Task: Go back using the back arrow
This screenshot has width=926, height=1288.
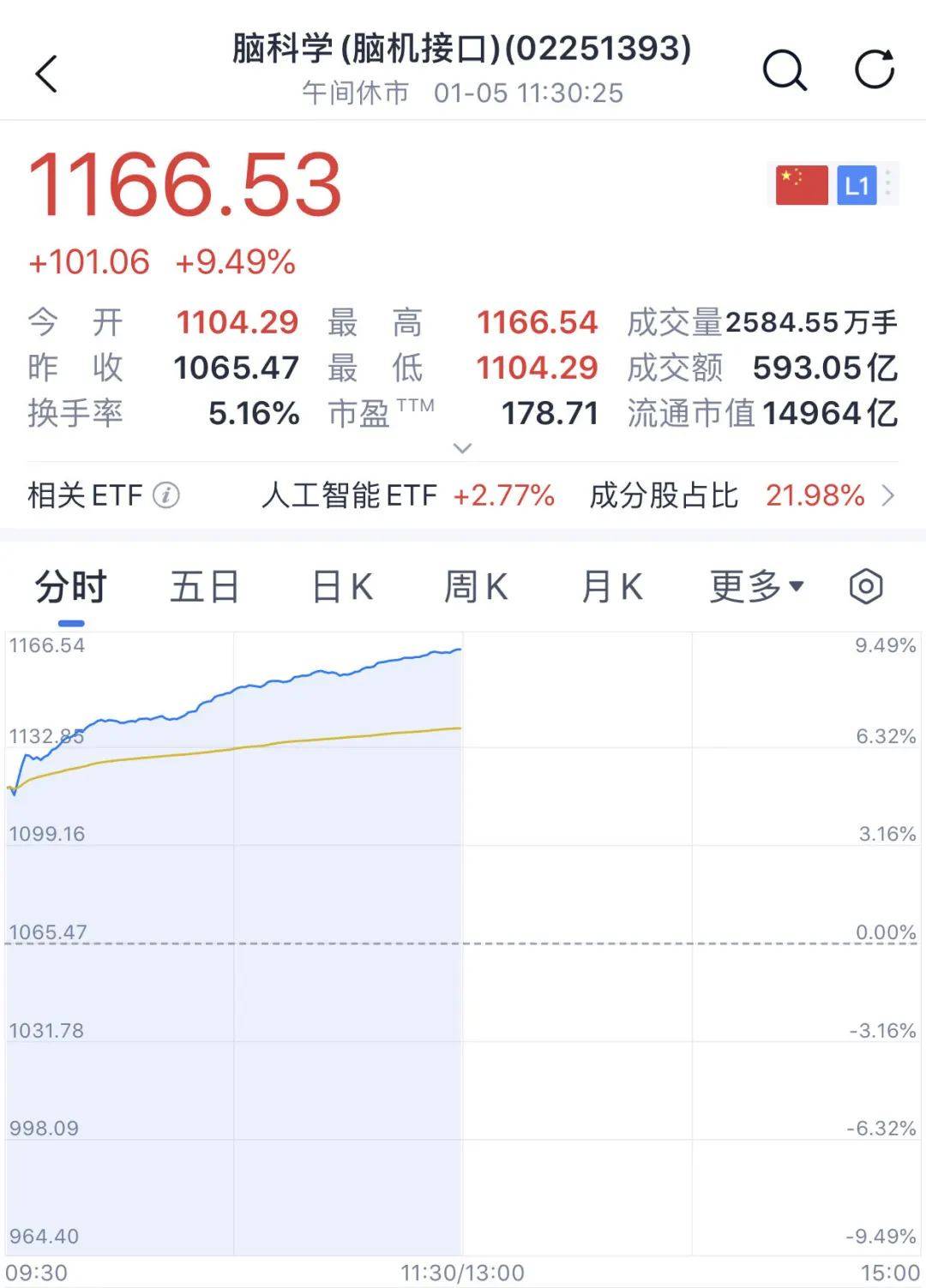Action: [47, 74]
